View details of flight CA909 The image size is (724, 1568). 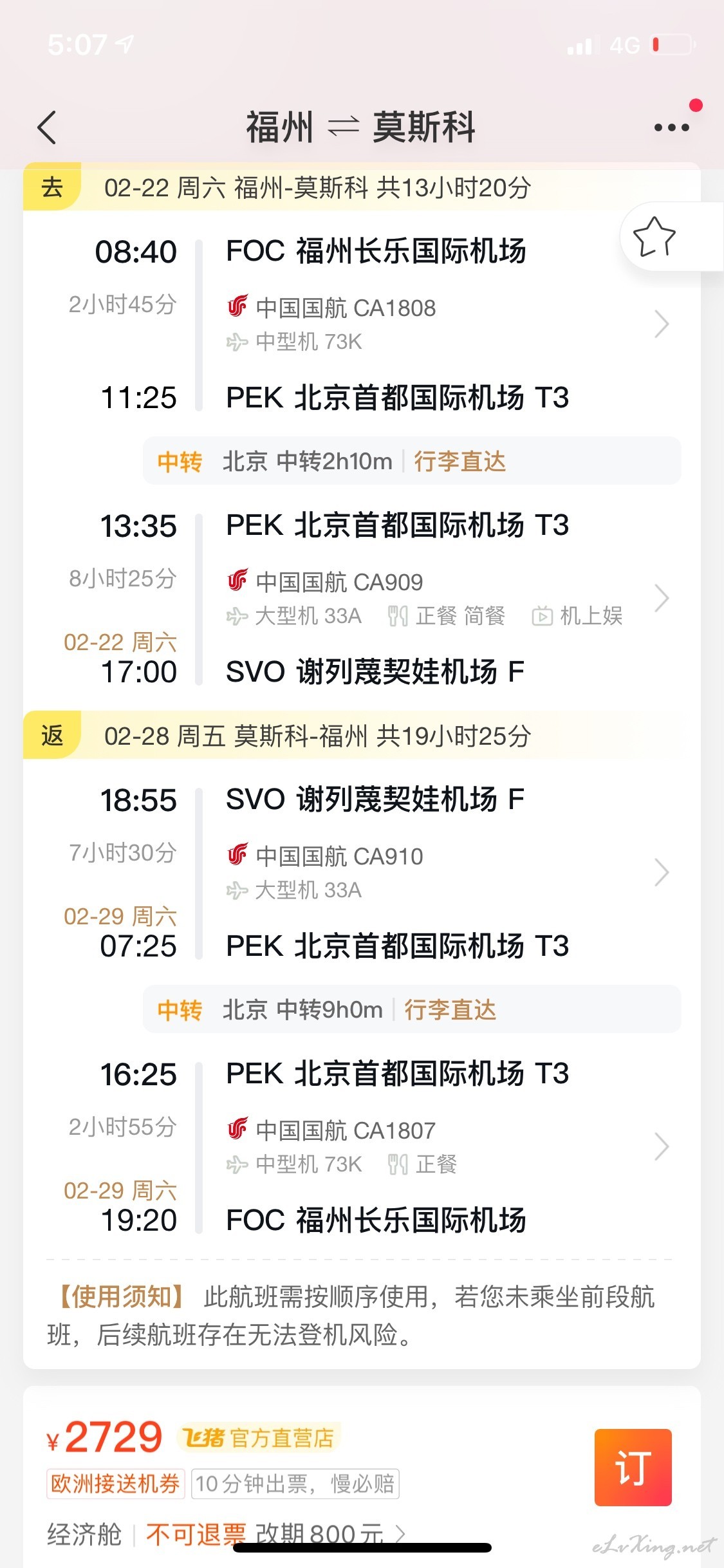click(x=661, y=598)
